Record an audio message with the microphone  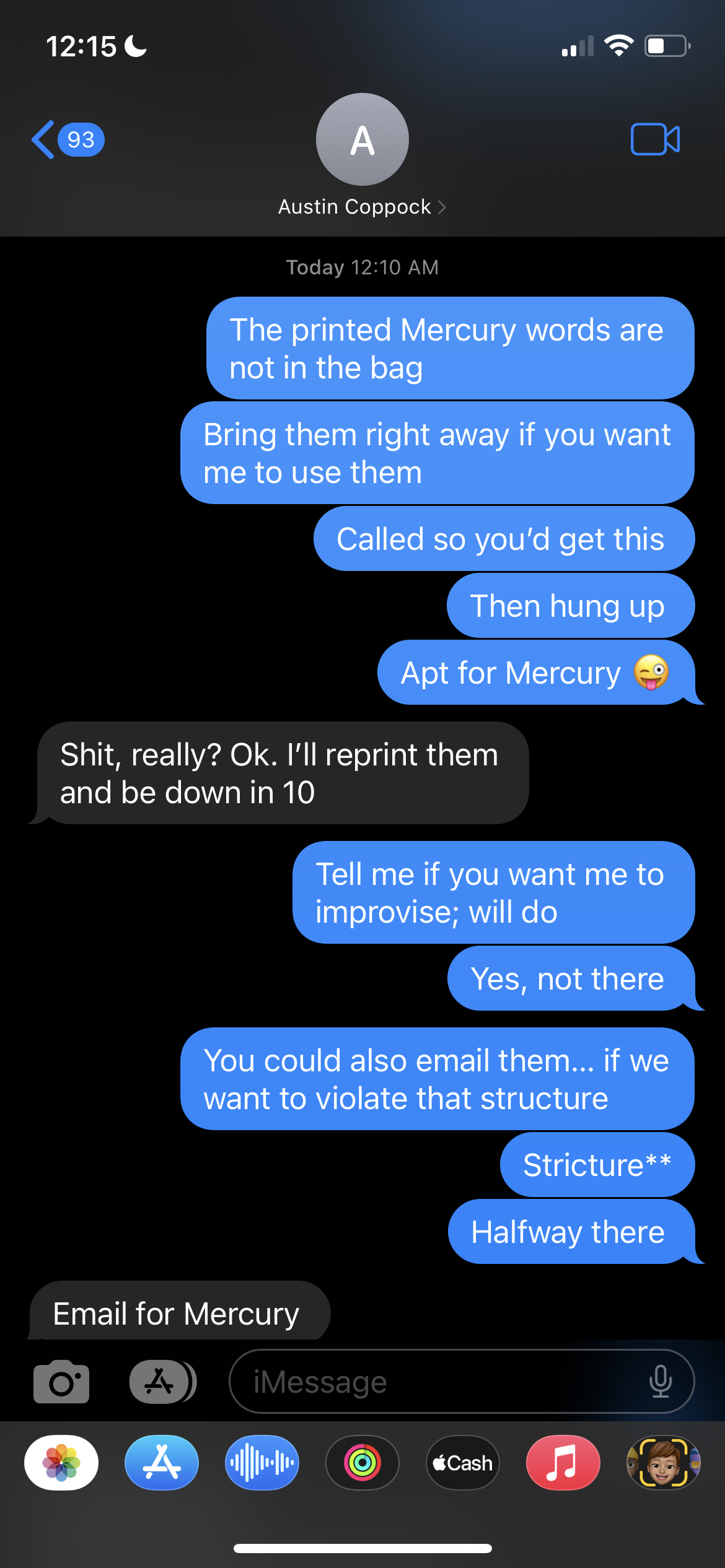click(x=661, y=1382)
